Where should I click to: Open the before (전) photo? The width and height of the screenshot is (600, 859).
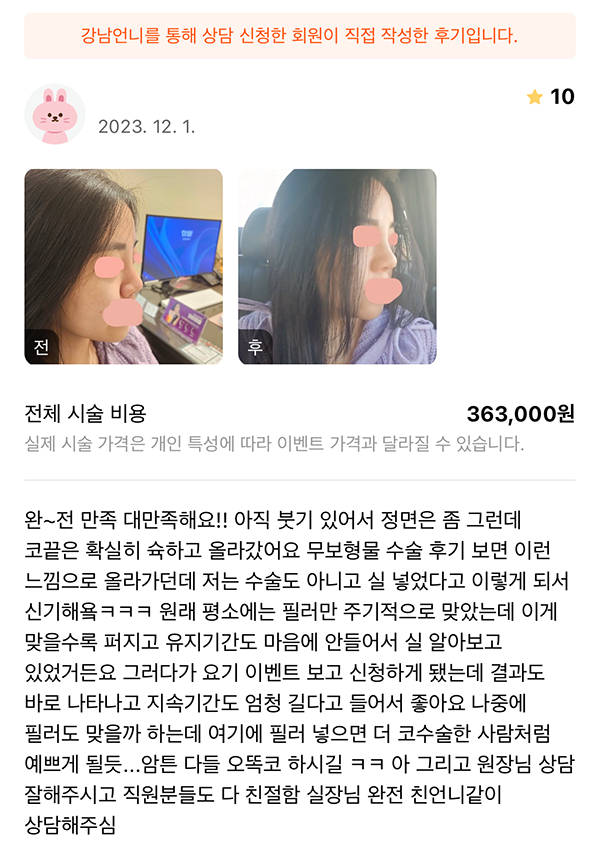coord(123,266)
